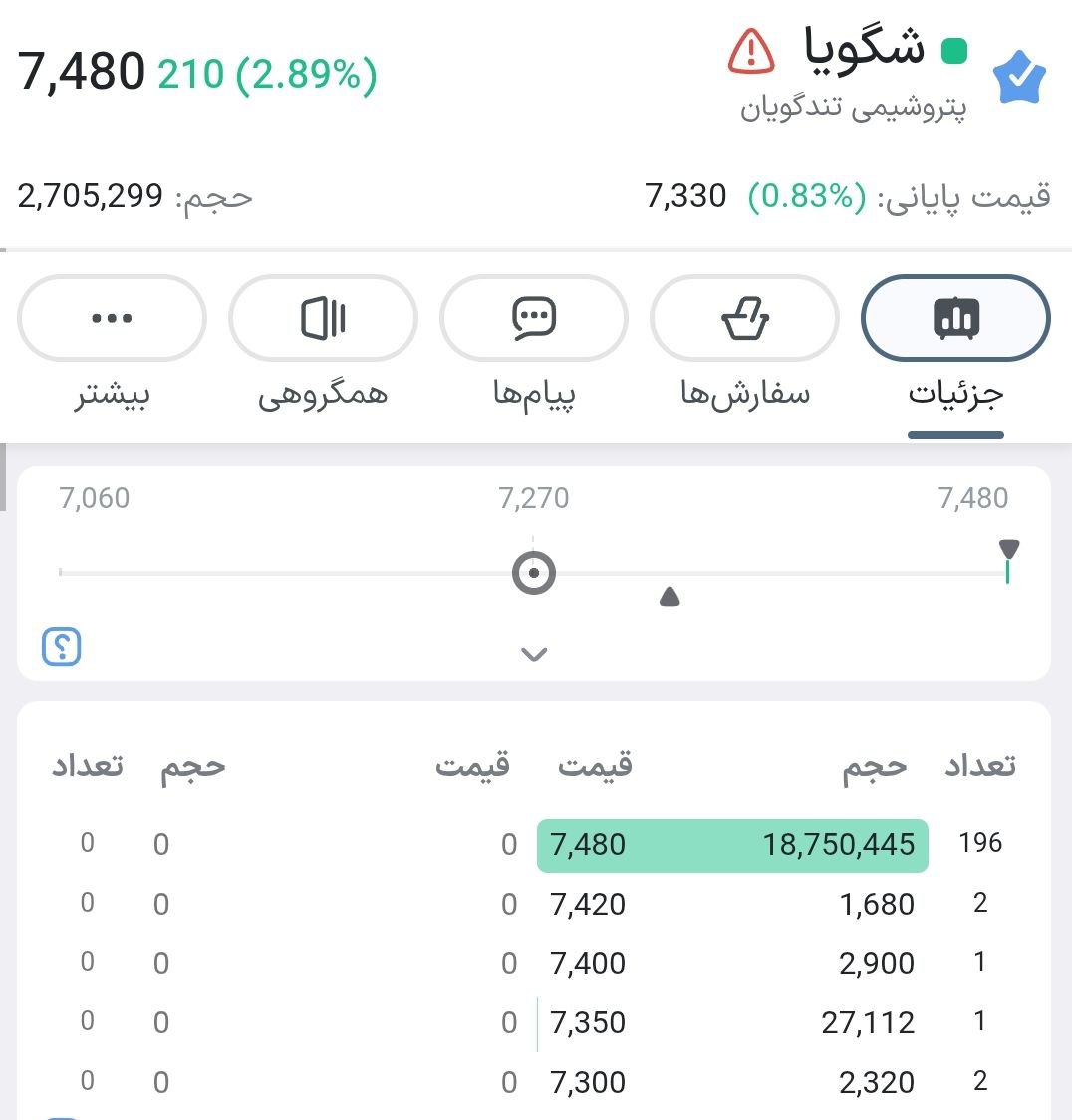The width and height of the screenshot is (1072, 1120).
Task: Open the پیام‌ها tab
Action: (x=533, y=318)
